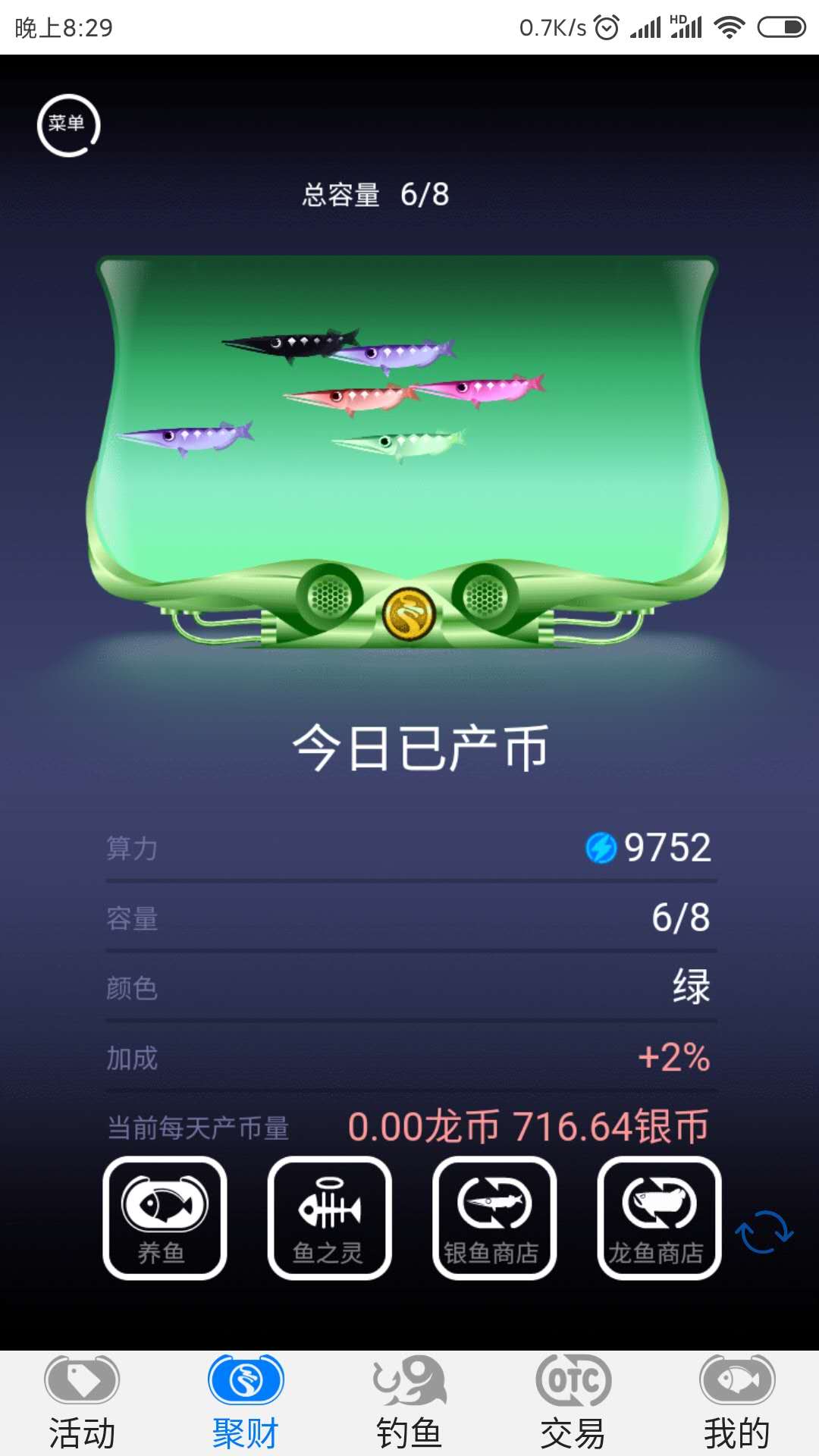Open the 养鱼 fish raising button
Image resolution: width=819 pixels, height=1456 pixels.
tap(165, 1218)
